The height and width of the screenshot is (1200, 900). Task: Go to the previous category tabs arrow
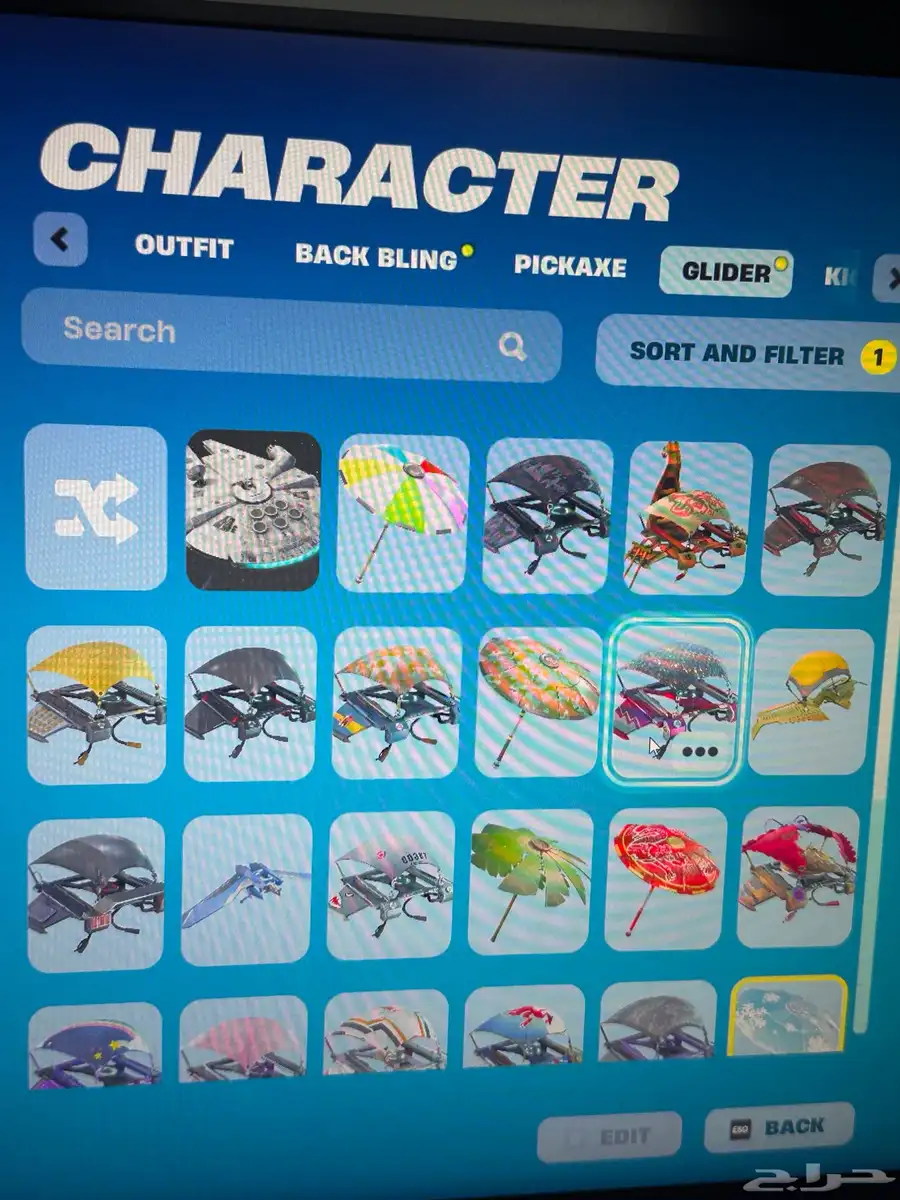tap(60, 240)
